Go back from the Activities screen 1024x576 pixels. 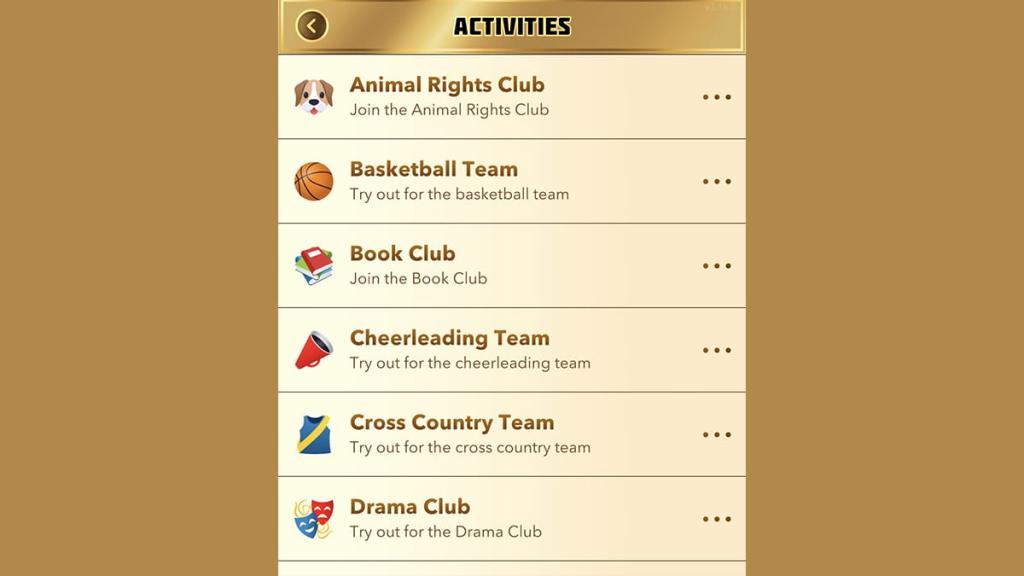coord(312,26)
